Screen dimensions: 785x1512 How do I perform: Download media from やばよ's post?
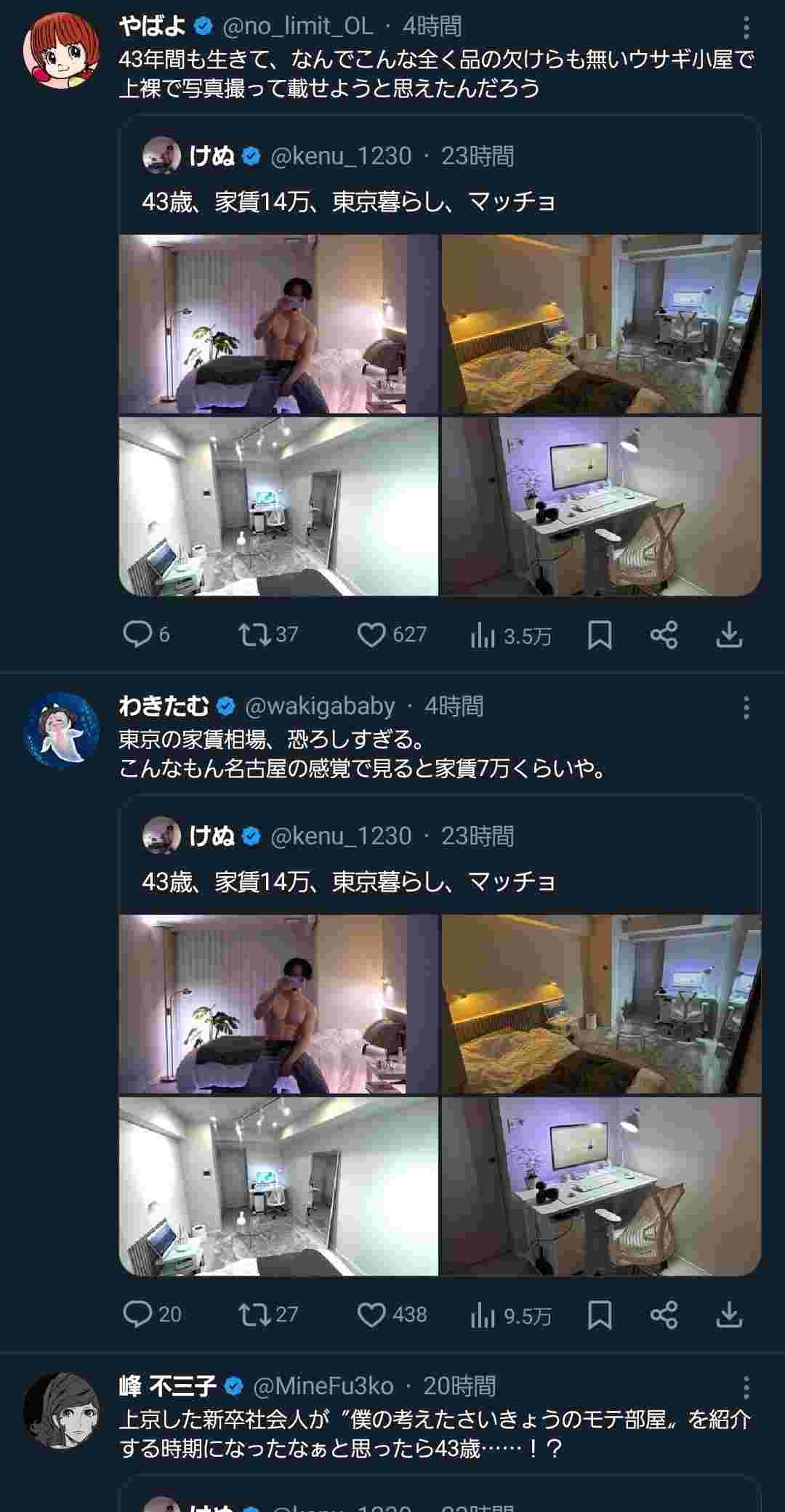click(729, 635)
